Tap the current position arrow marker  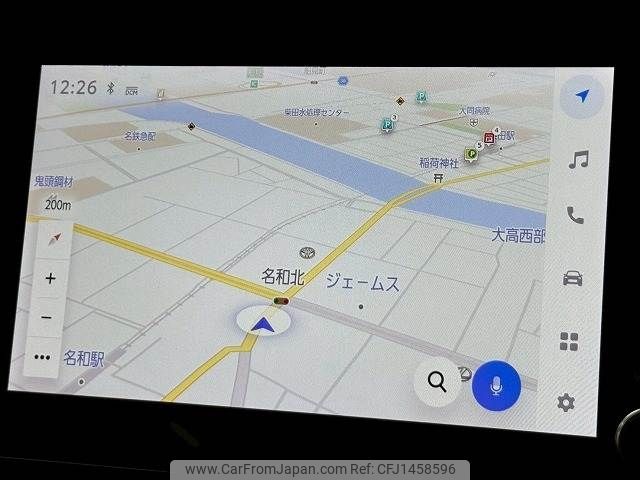point(263,322)
